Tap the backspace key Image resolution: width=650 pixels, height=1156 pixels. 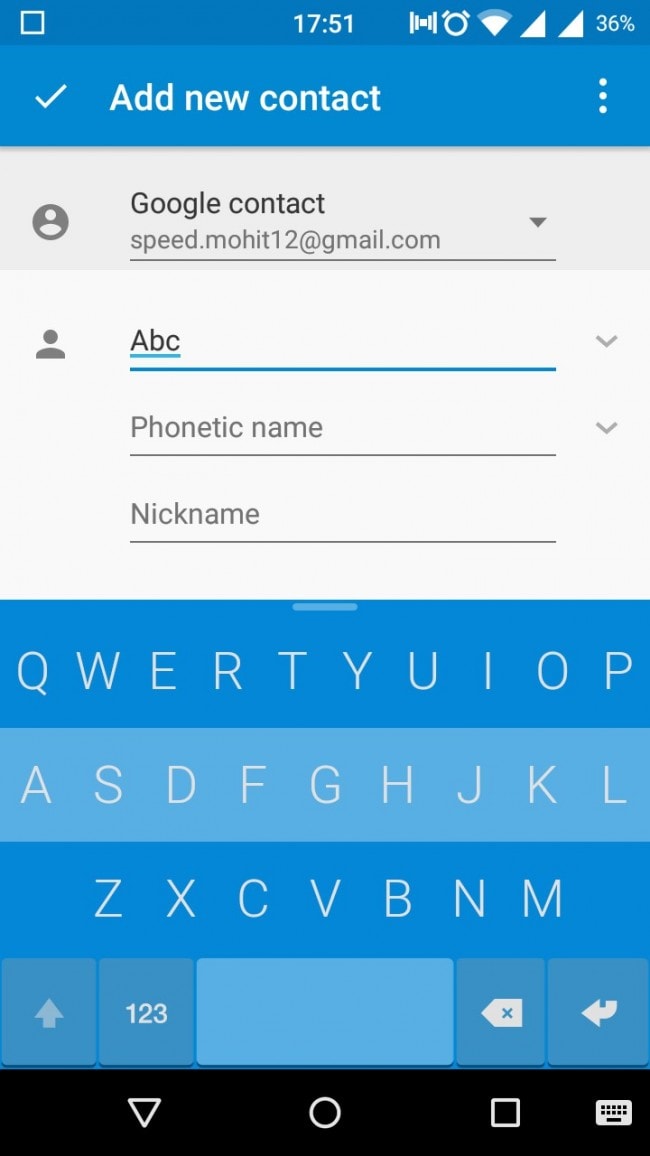click(501, 1013)
